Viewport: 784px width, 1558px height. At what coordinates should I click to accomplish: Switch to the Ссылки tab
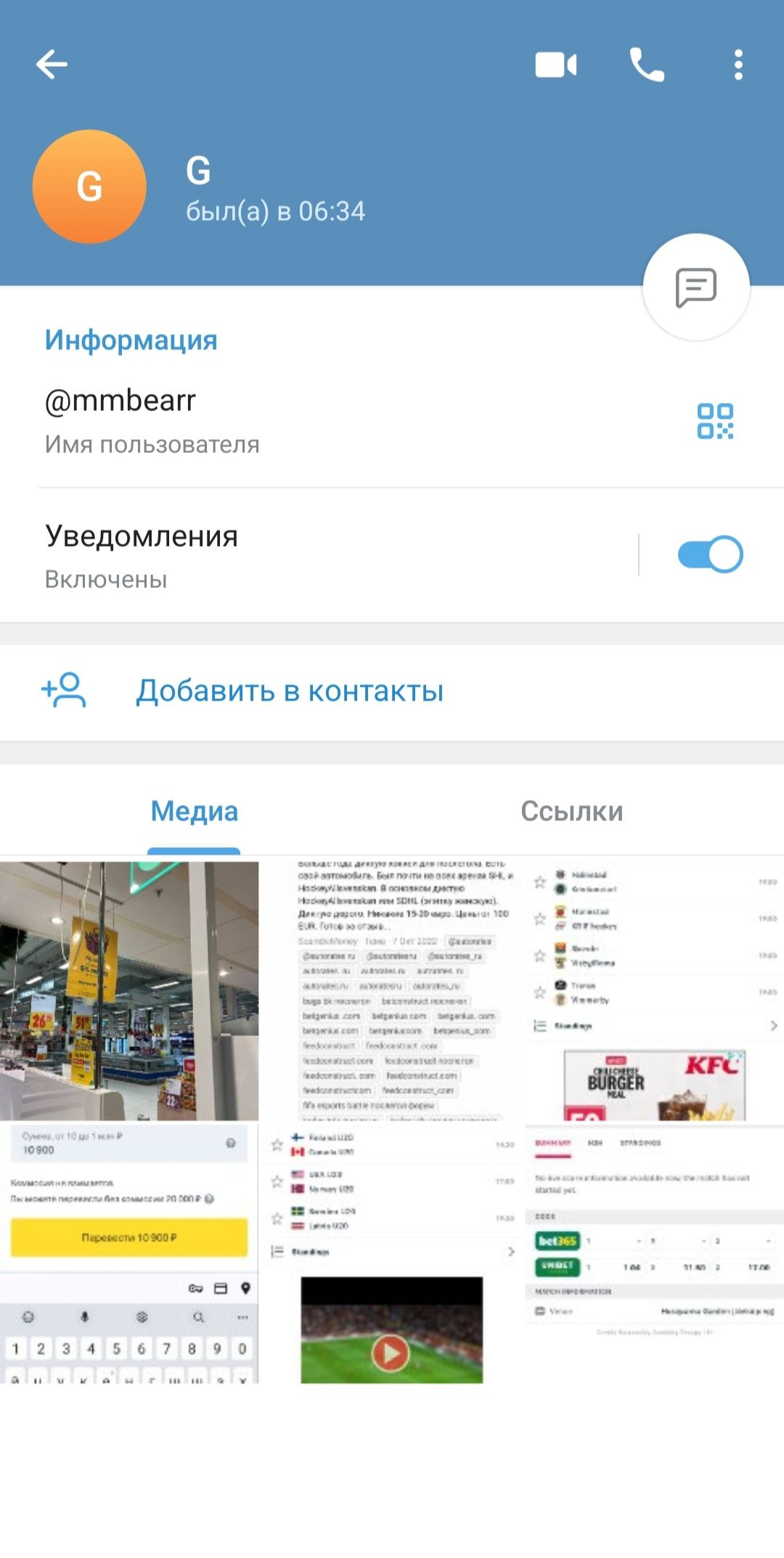tap(572, 812)
